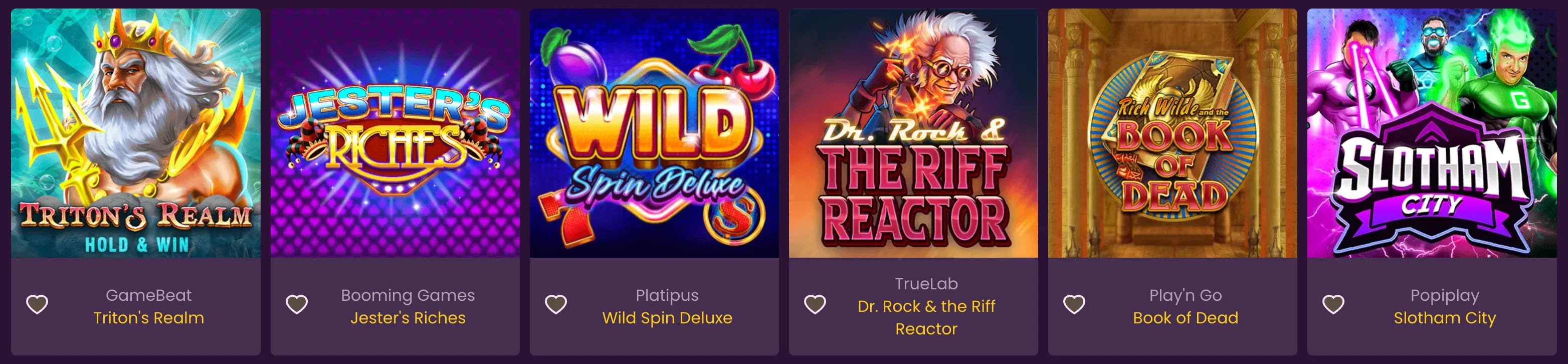Favorite Triton's Realm with the heart icon
Screen dimensions: 1568x364
(x=37, y=304)
